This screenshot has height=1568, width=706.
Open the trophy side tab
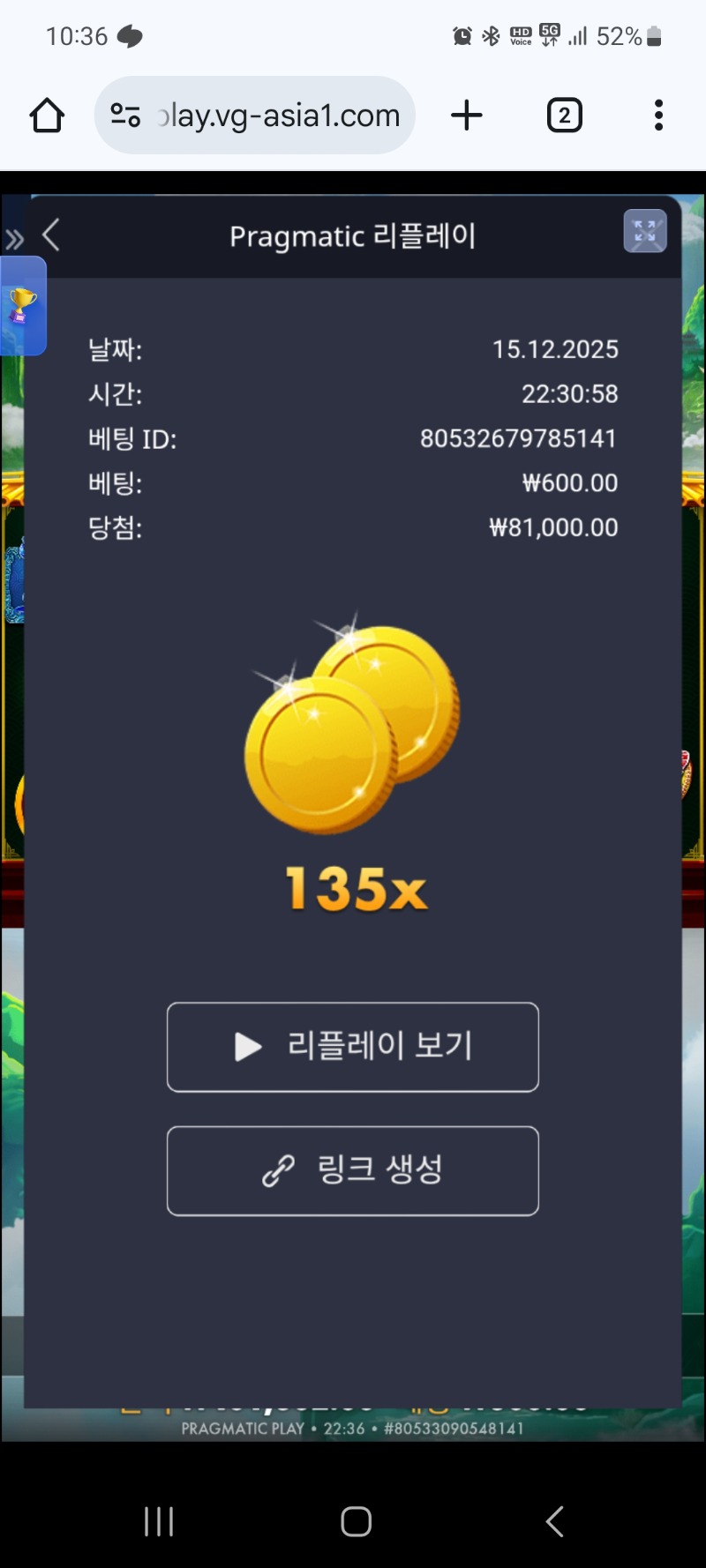[x=22, y=306]
